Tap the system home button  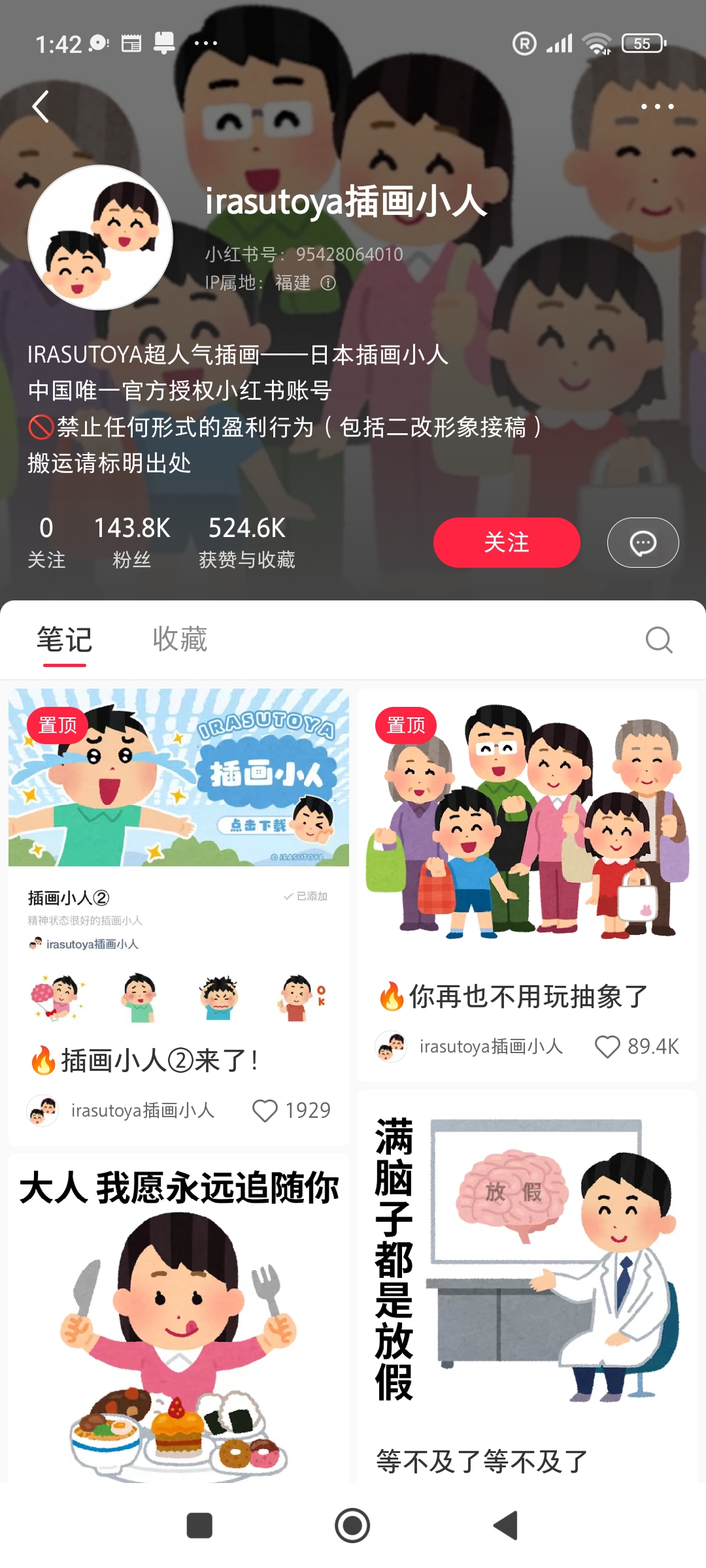pyautogui.click(x=352, y=1526)
